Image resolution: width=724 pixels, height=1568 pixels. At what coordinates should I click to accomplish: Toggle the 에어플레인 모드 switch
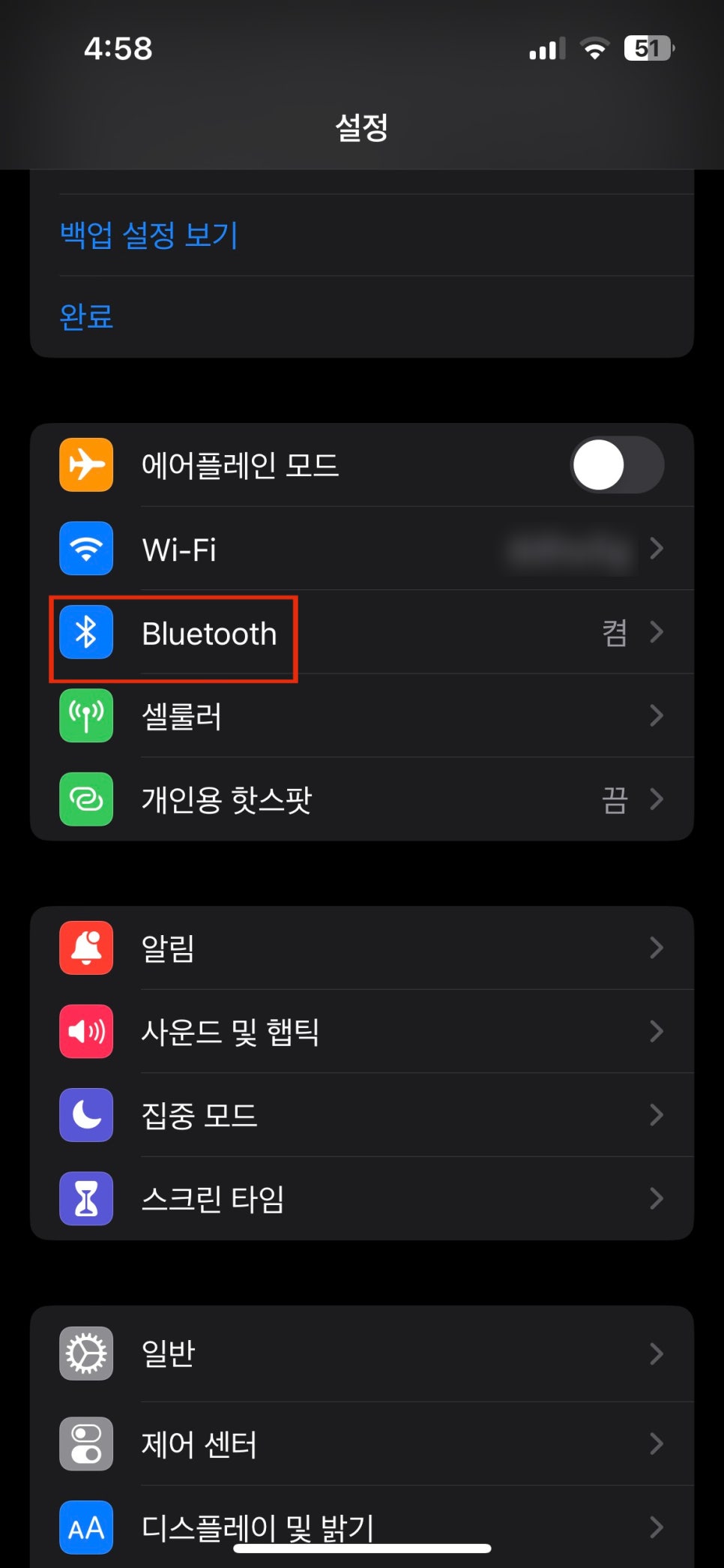[x=617, y=465]
